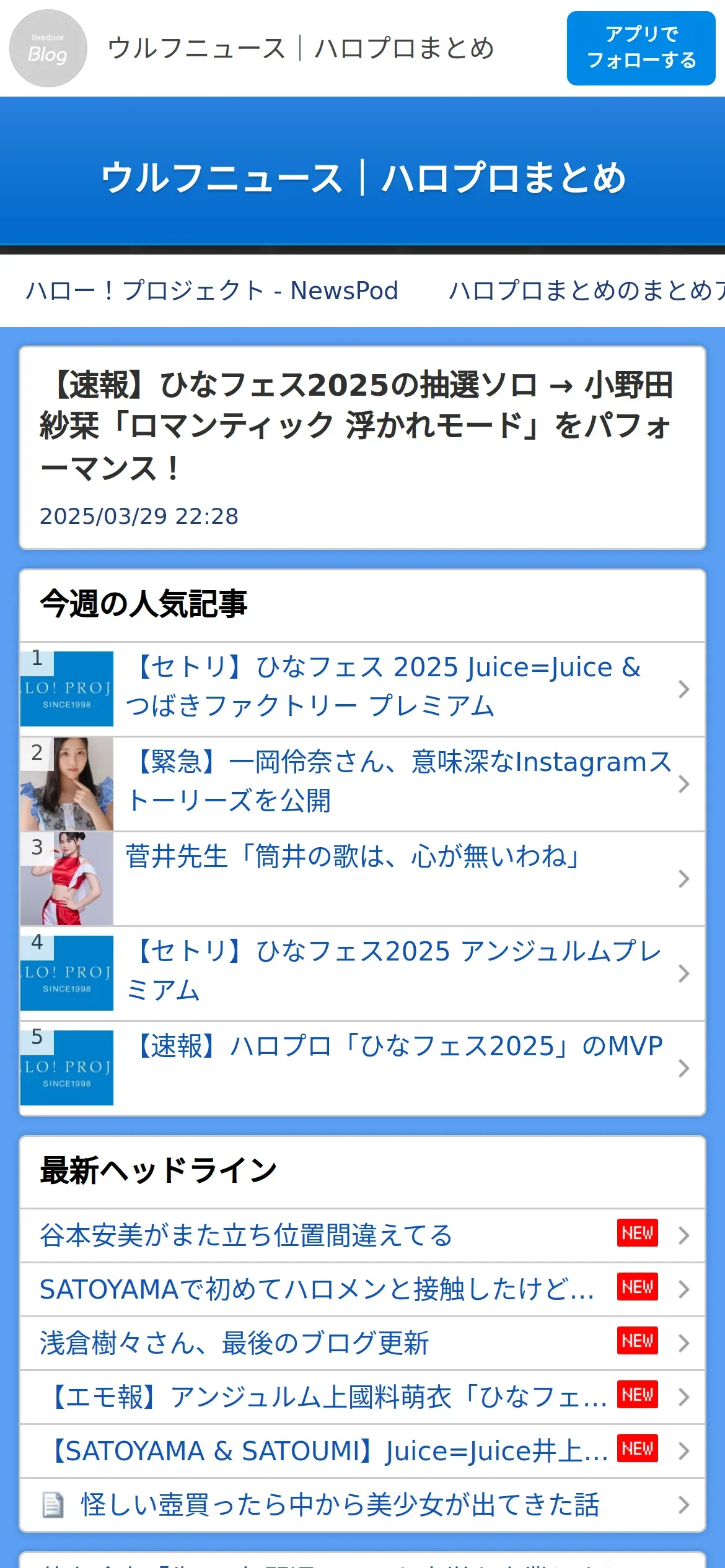The height and width of the screenshot is (1568, 725).
Task: Open headline 谷本安美がまた立ち位置間違えてる
Action: pos(247,1235)
